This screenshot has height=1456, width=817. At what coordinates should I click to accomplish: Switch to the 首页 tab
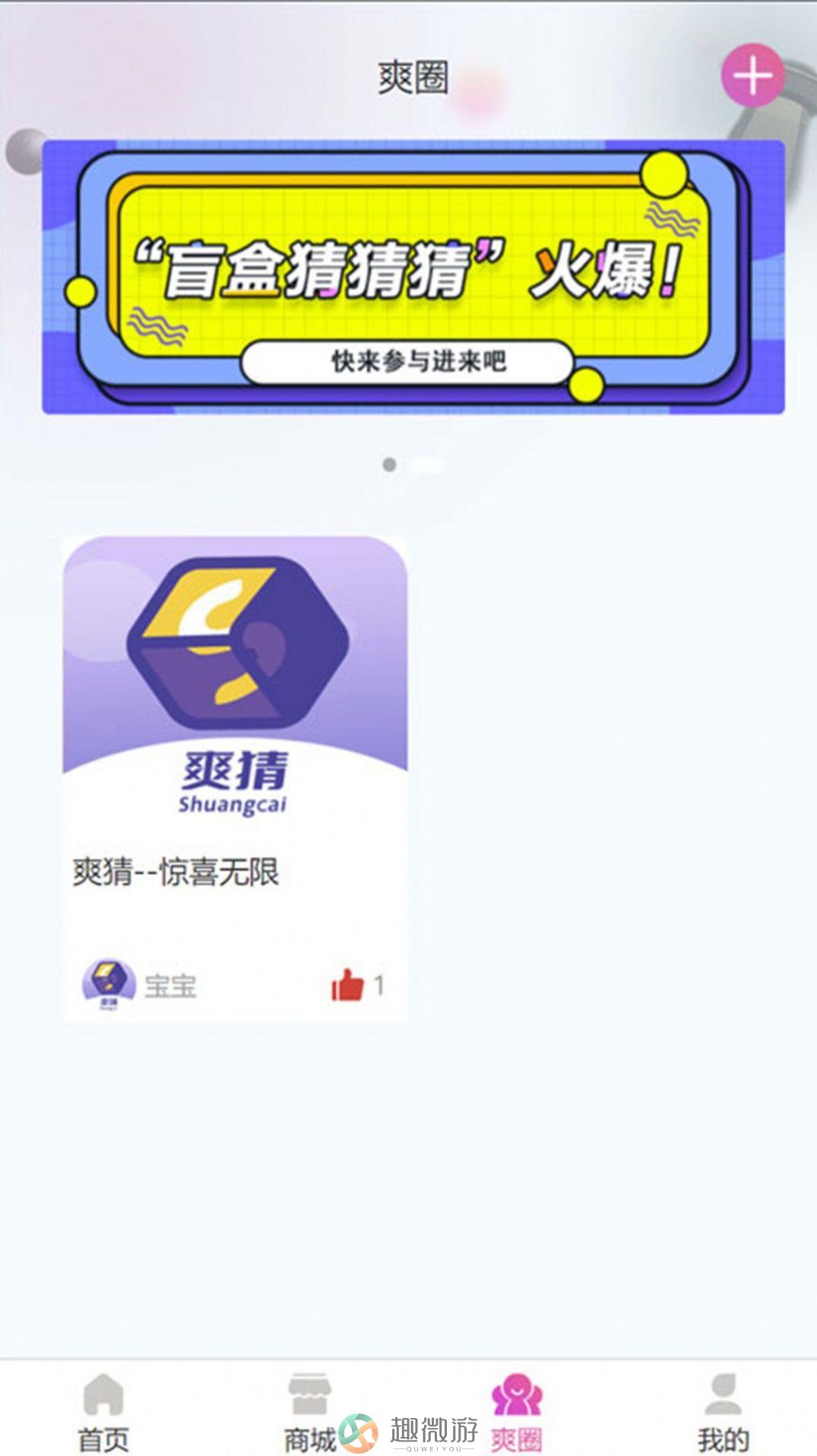click(103, 1412)
